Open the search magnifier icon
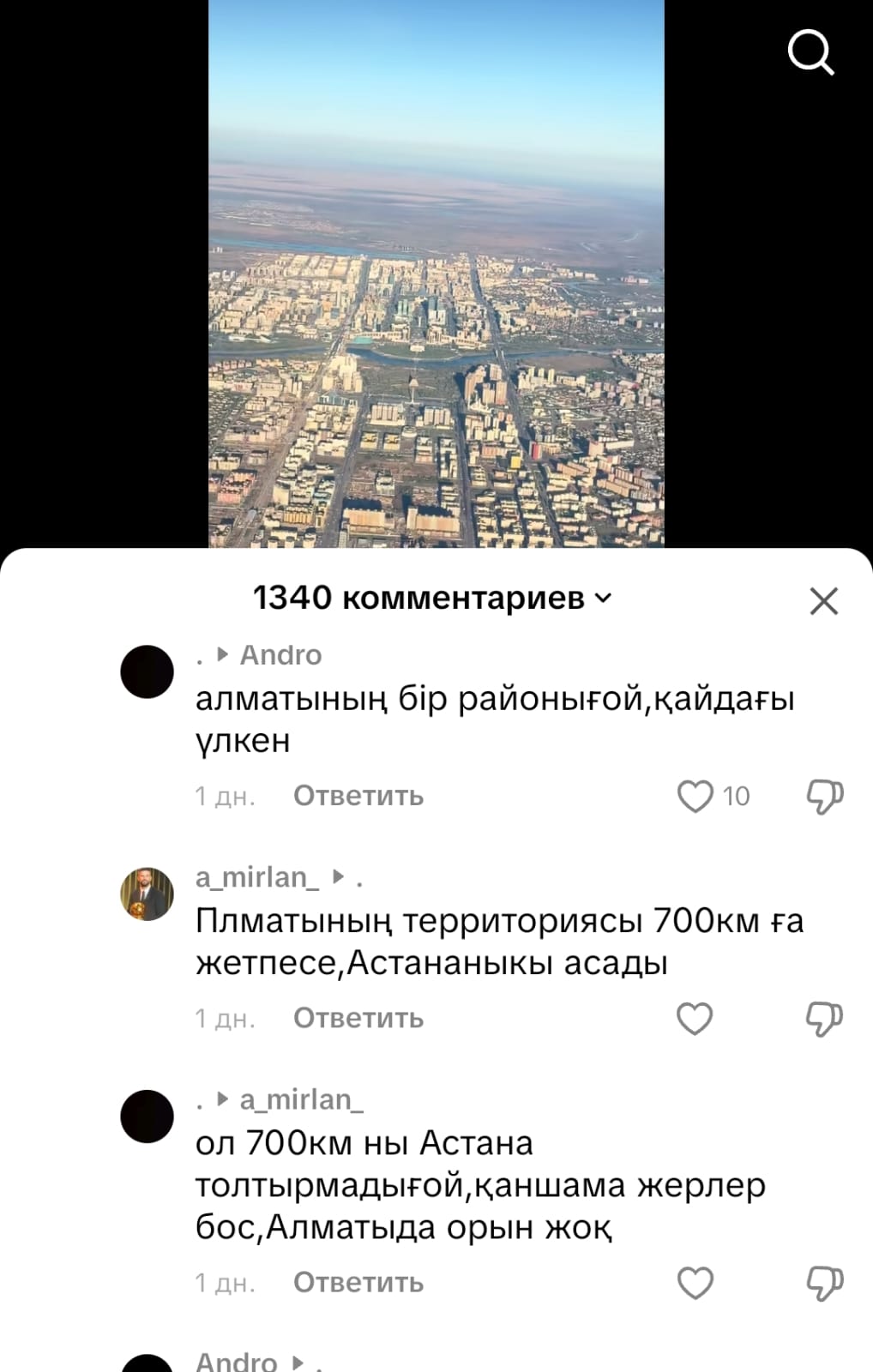The height and width of the screenshot is (1372, 873). [810, 53]
